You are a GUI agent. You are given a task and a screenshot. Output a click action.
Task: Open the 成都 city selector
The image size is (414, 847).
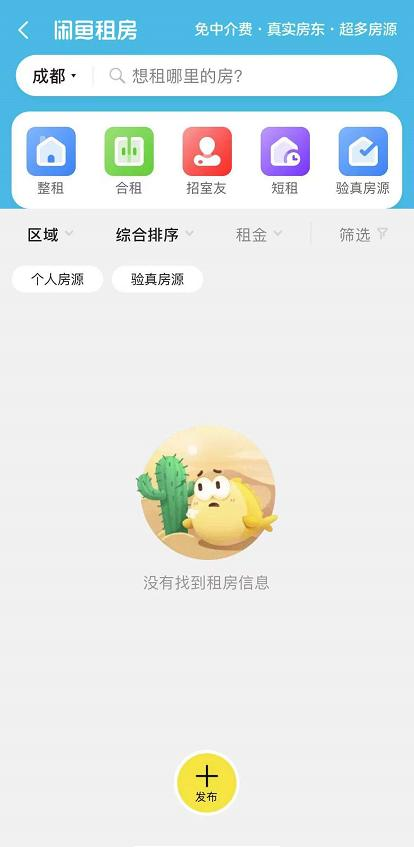(x=54, y=76)
